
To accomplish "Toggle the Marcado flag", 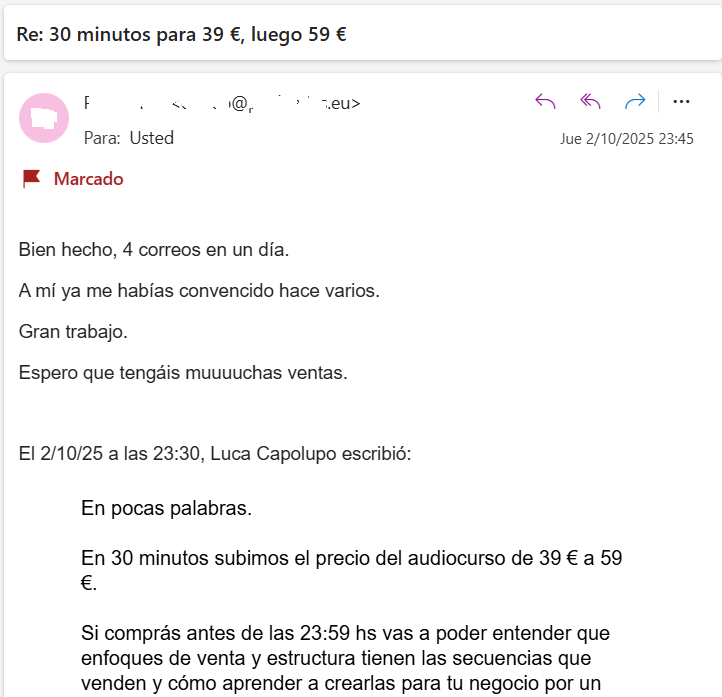I will pyautogui.click(x=32, y=179).
